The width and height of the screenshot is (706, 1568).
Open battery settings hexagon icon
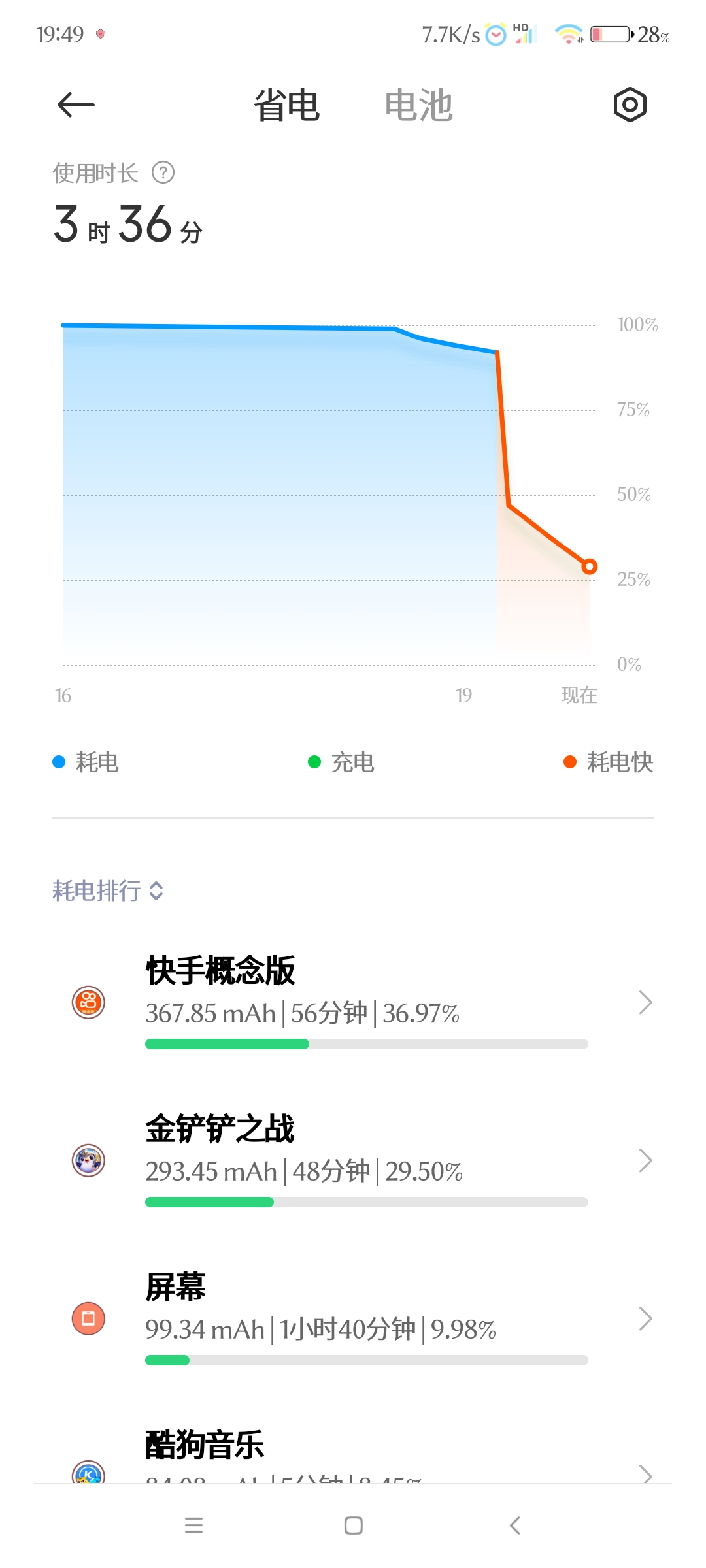[x=630, y=105]
